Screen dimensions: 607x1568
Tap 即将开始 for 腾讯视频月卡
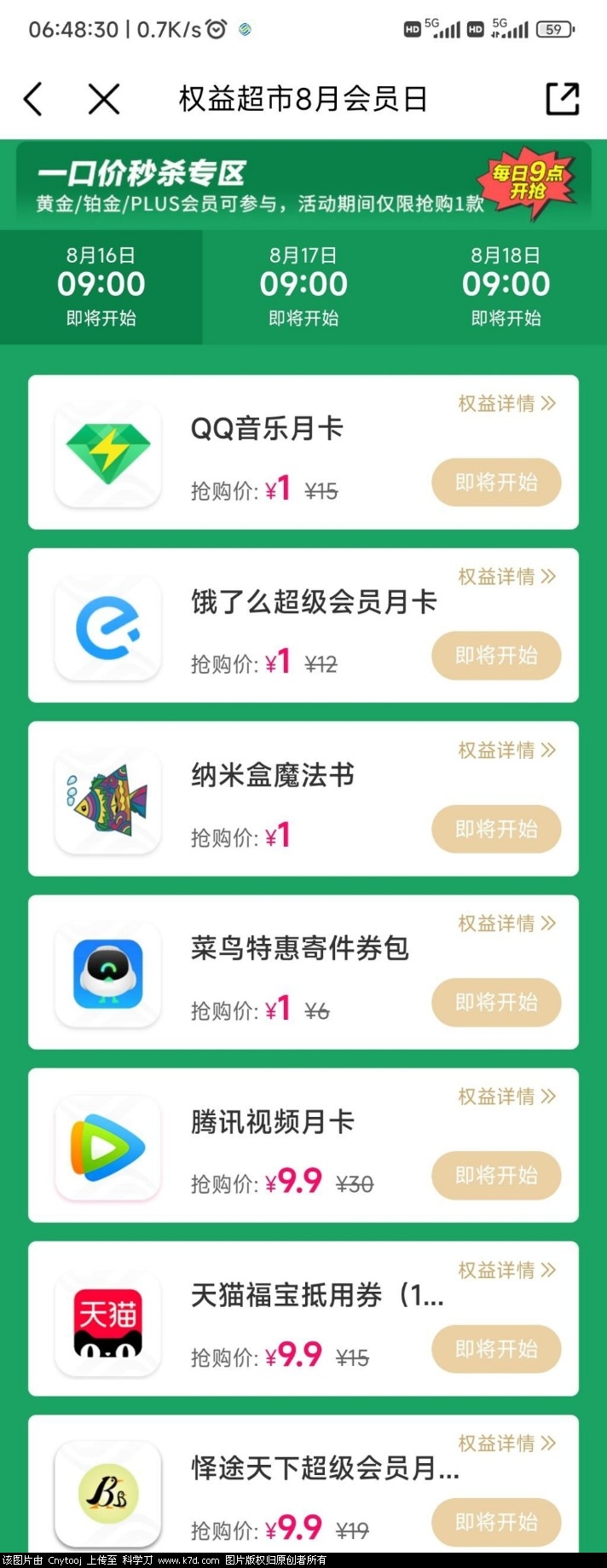tap(496, 1176)
